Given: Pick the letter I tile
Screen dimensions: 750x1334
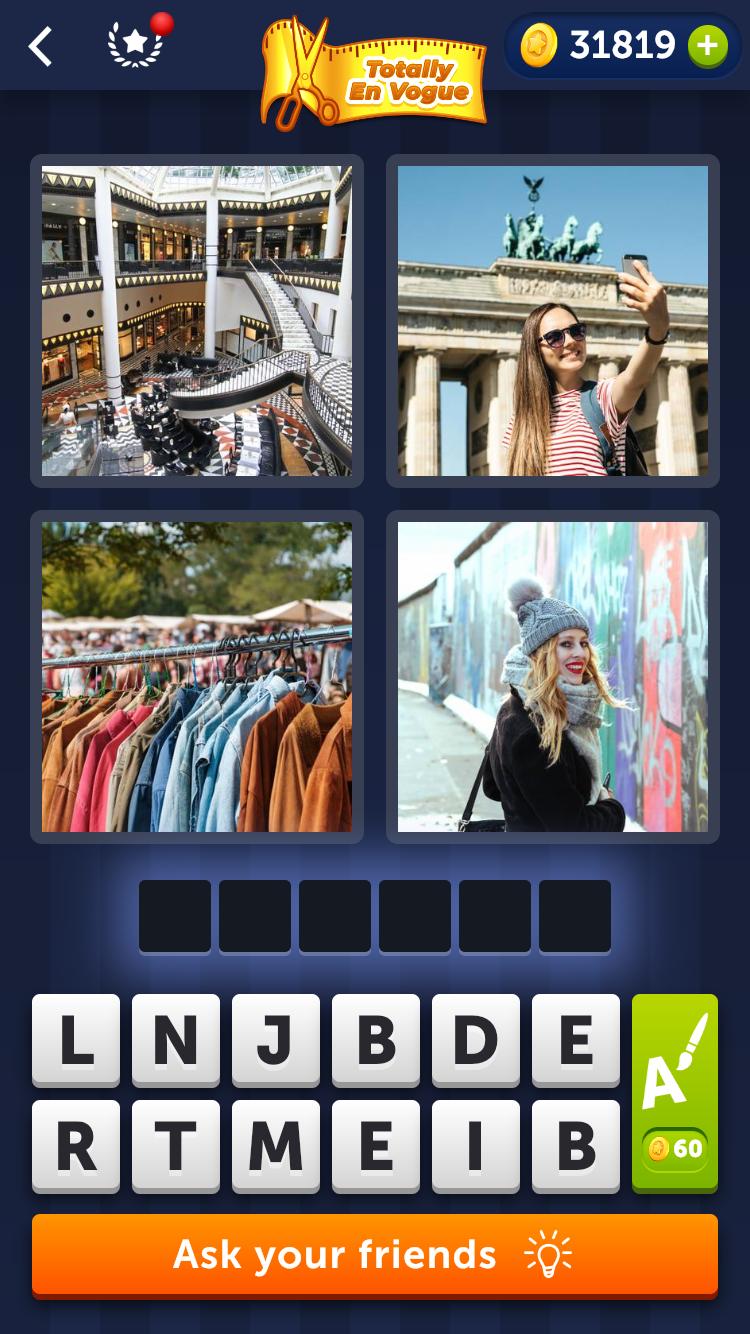Looking at the screenshot, I should (476, 1146).
